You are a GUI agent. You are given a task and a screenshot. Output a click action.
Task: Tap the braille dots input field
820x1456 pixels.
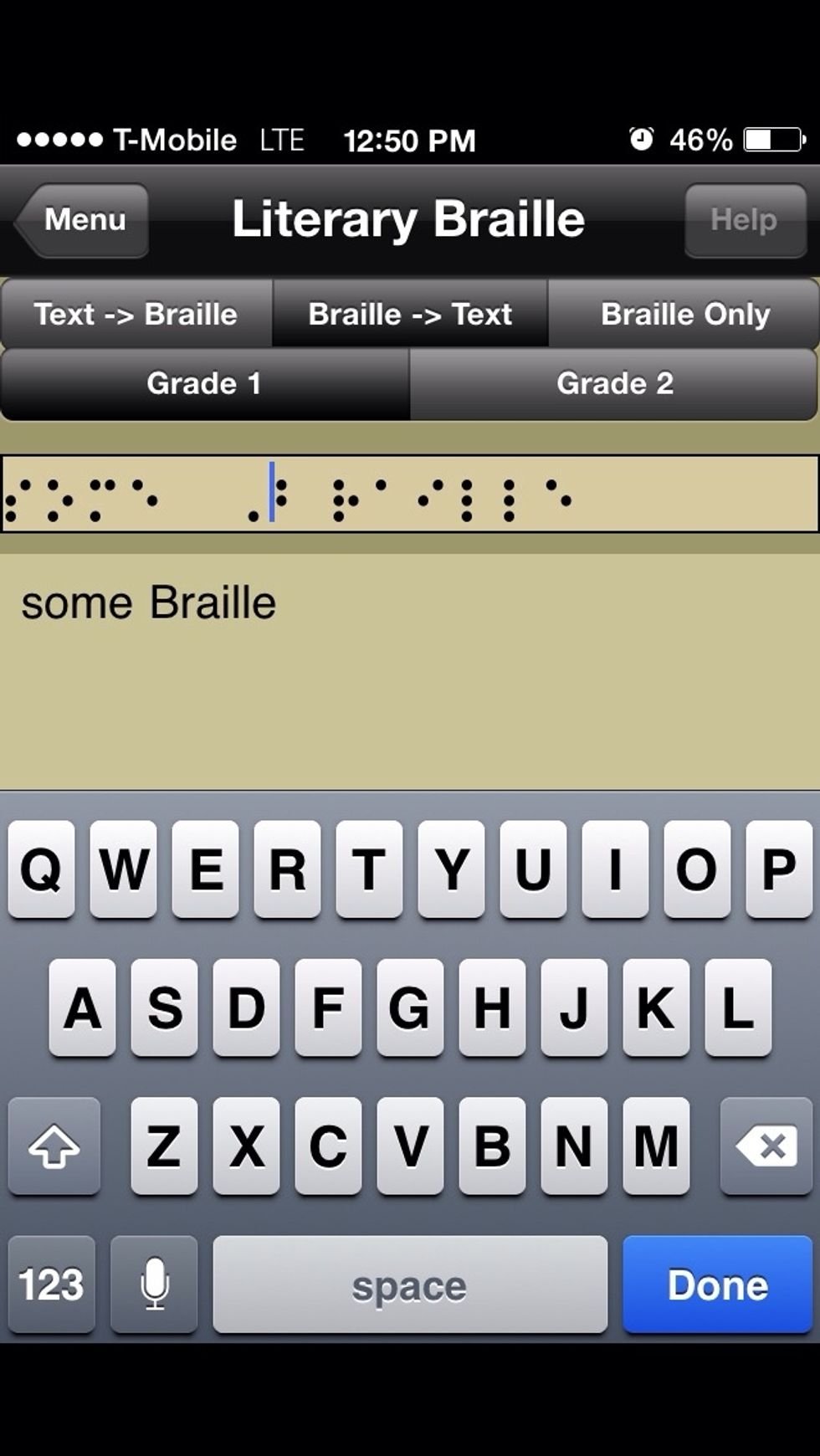click(x=410, y=495)
